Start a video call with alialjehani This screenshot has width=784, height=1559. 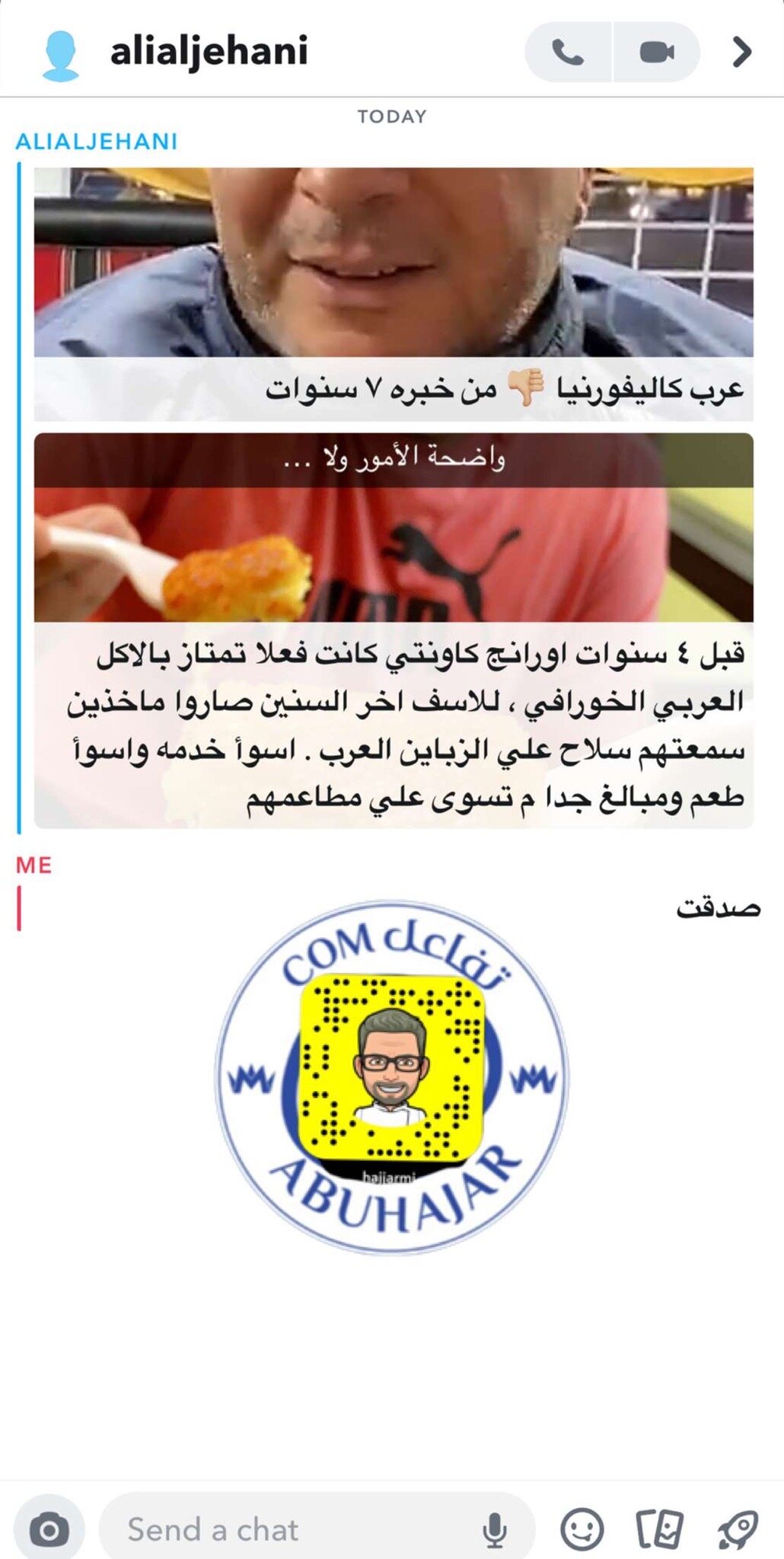point(656,53)
